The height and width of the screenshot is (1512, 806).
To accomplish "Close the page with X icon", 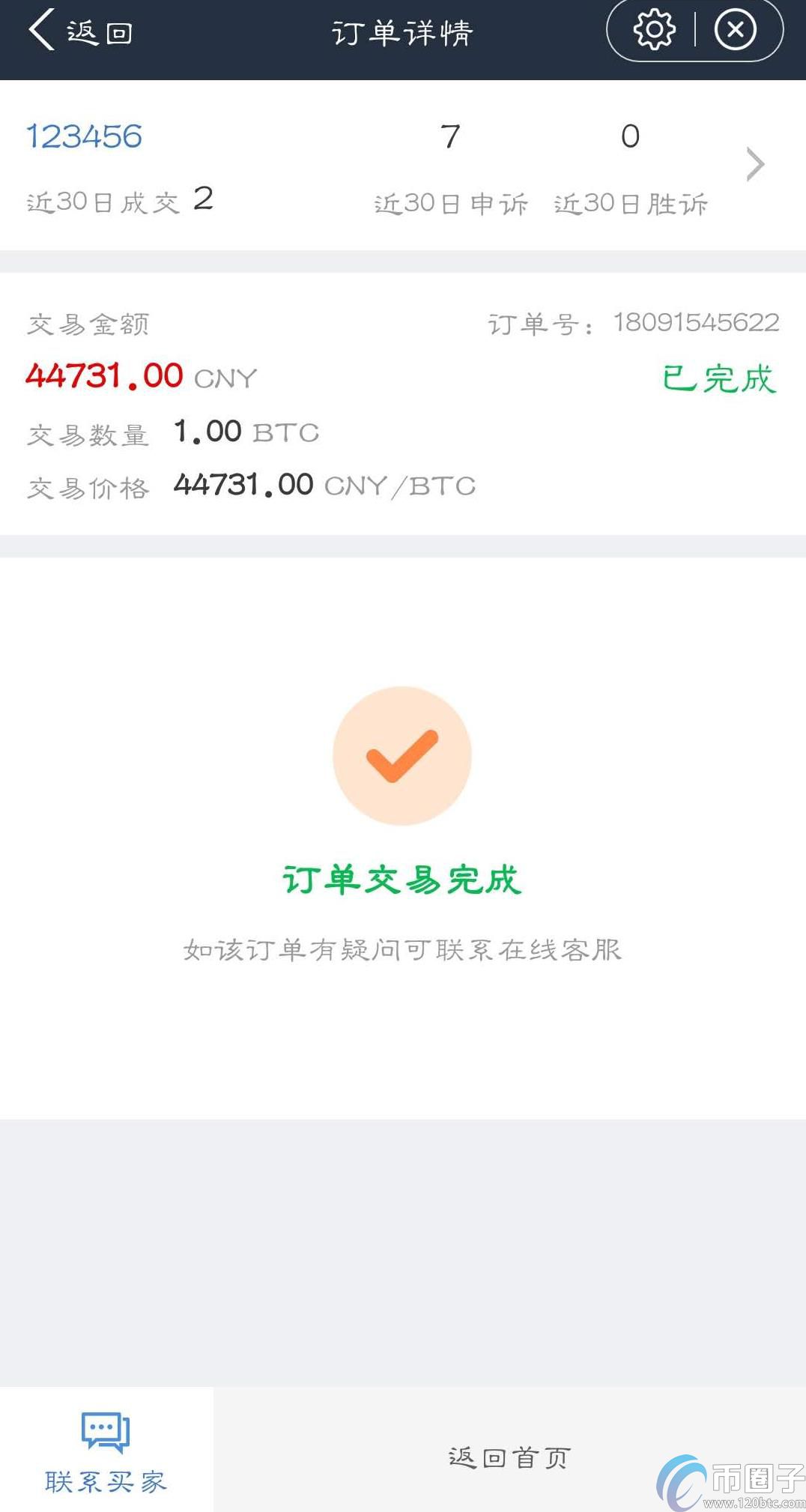I will (x=736, y=30).
